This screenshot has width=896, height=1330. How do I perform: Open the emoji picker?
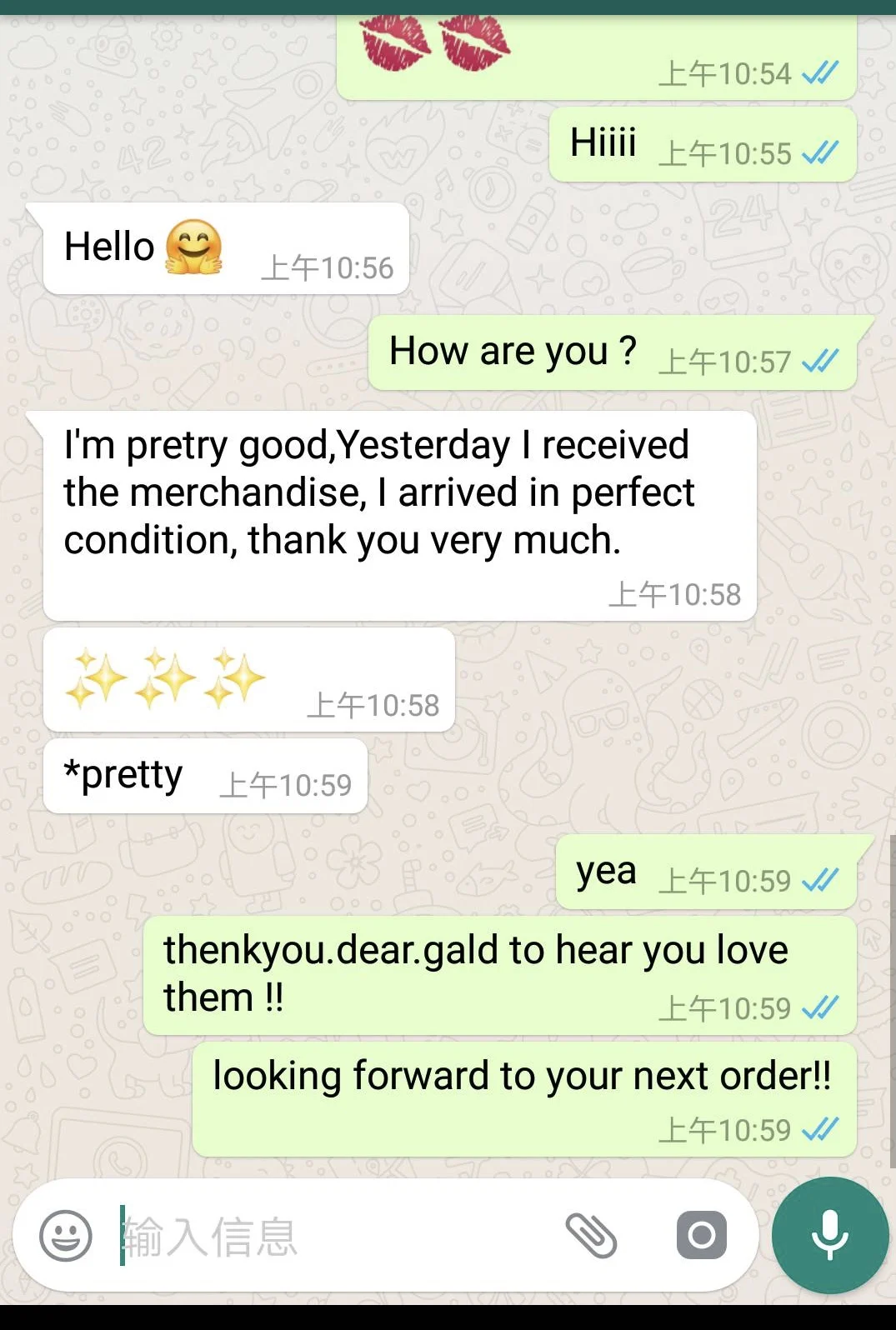[x=66, y=1236]
